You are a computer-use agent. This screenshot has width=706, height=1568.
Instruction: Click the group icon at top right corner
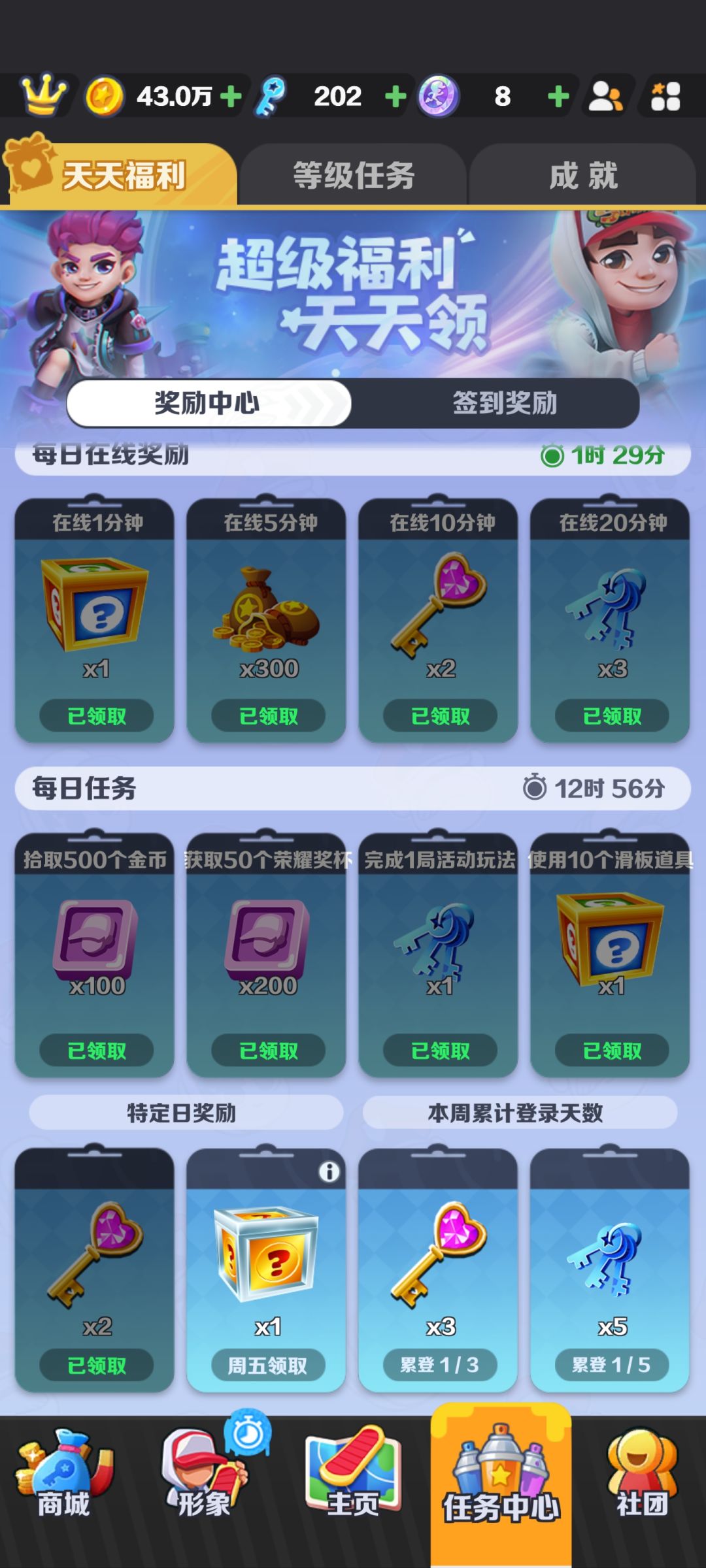(x=665, y=97)
